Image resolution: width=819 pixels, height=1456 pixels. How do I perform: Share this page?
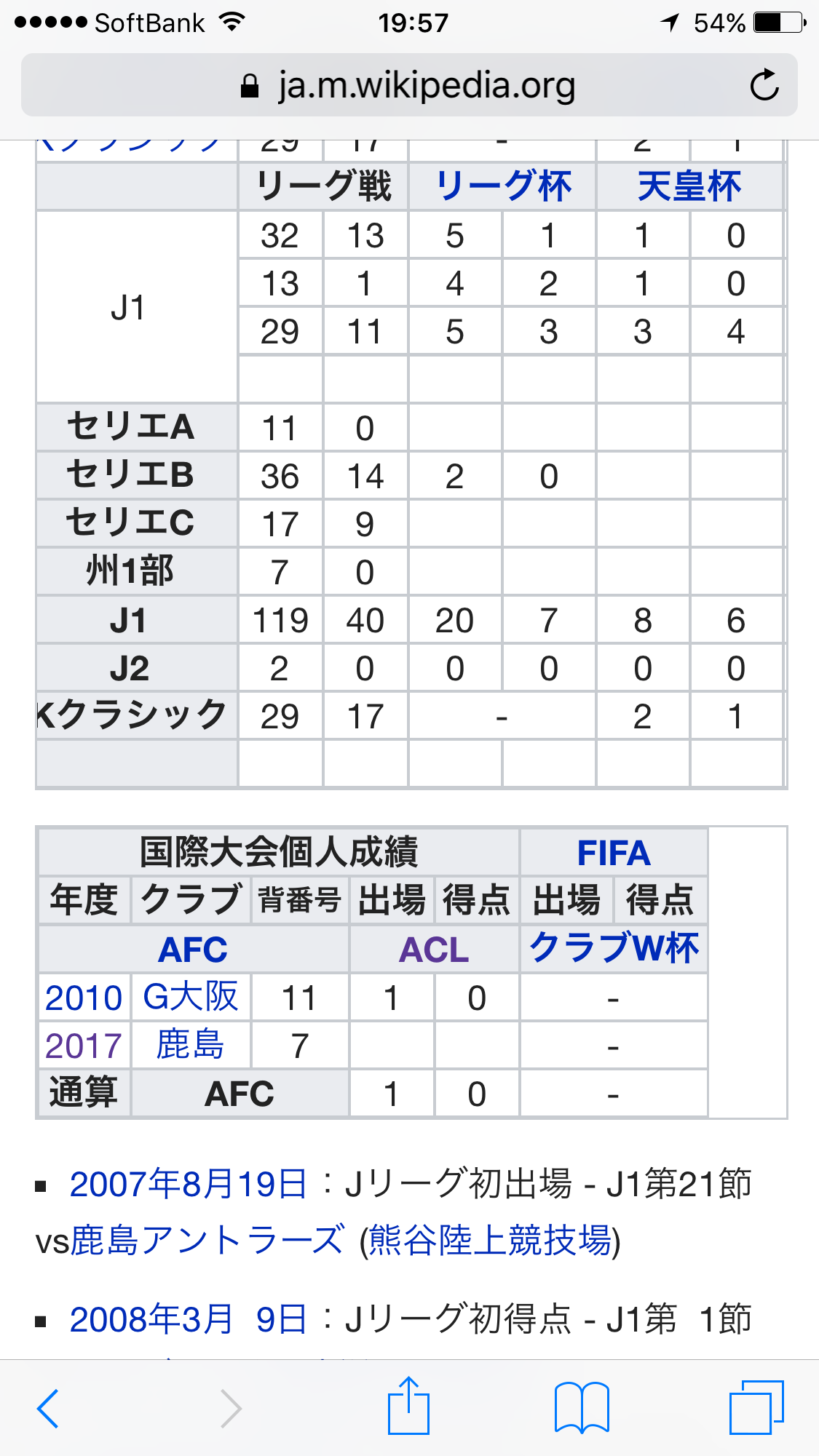pos(408,1407)
